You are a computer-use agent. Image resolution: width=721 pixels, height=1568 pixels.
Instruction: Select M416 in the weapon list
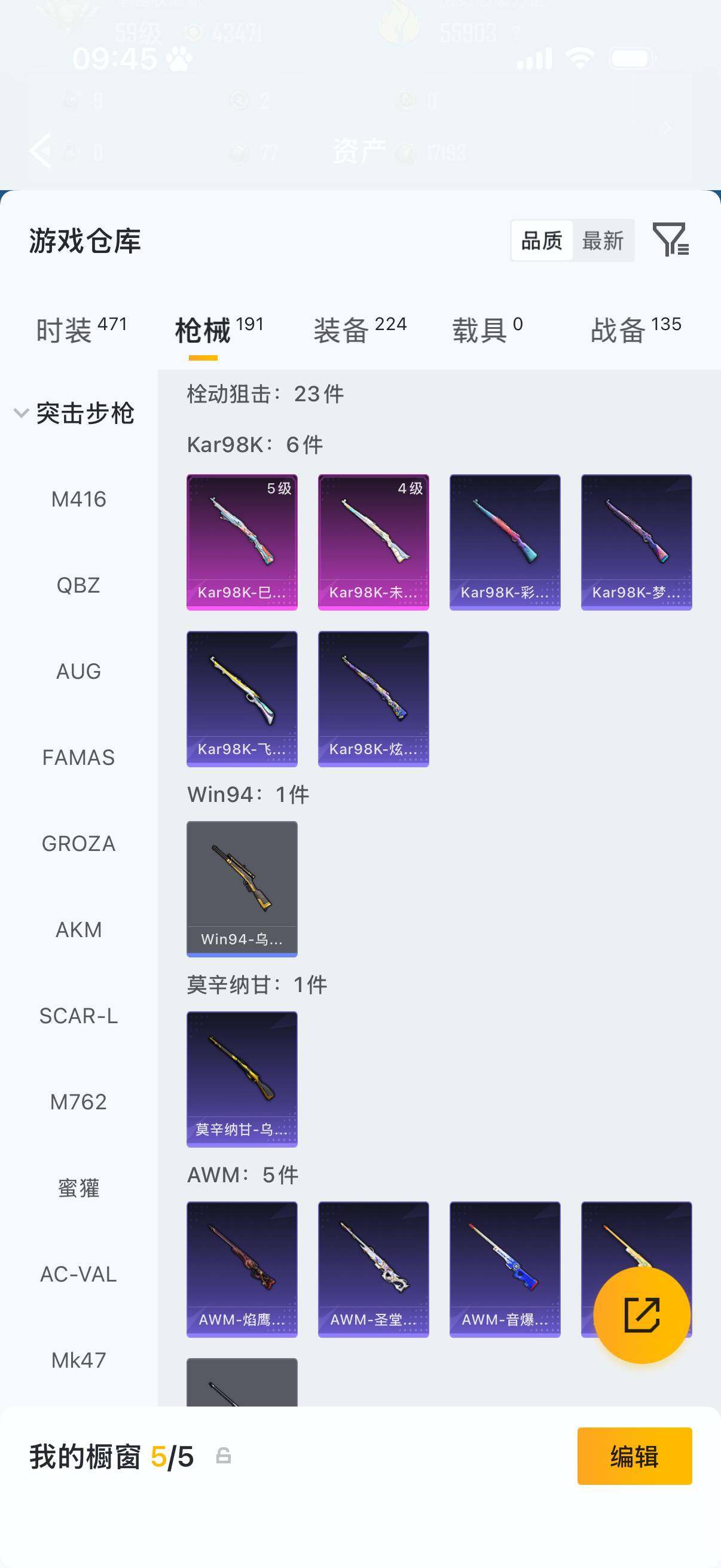click(x=78, y=499)
